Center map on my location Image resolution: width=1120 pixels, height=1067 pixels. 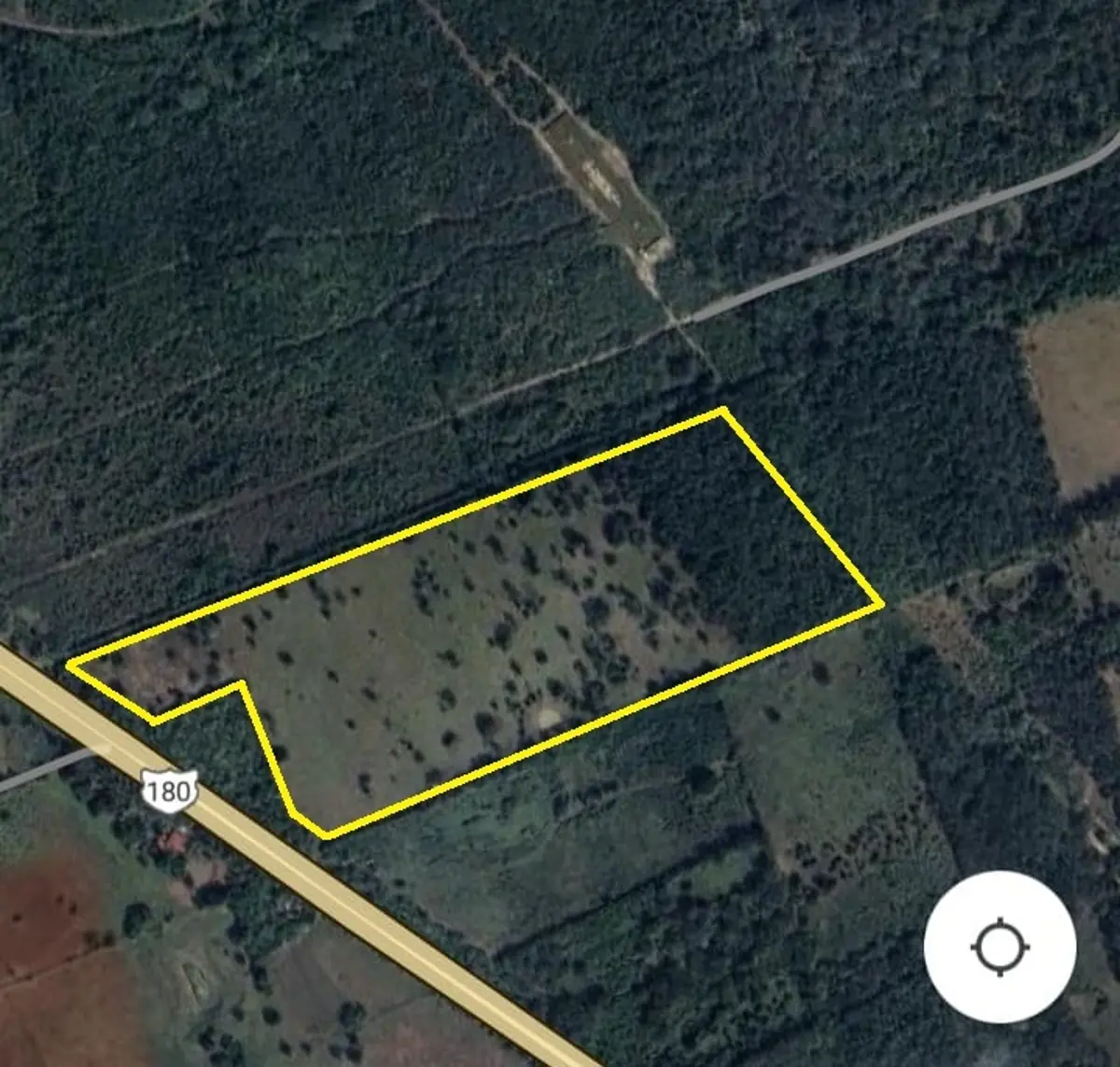tap(1000, 947)
